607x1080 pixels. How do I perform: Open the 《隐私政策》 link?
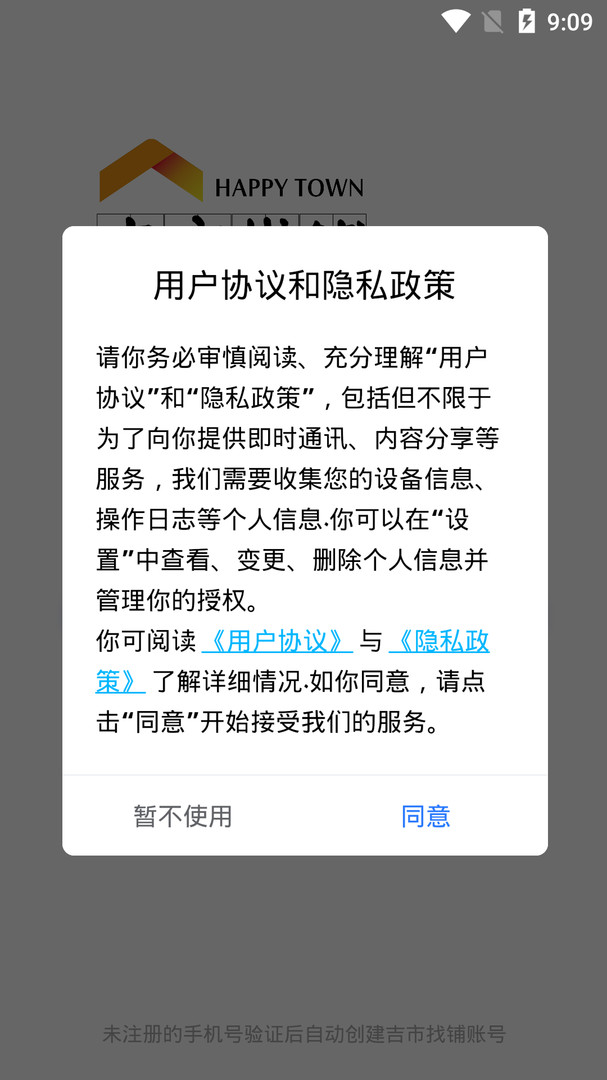(439, 641)
